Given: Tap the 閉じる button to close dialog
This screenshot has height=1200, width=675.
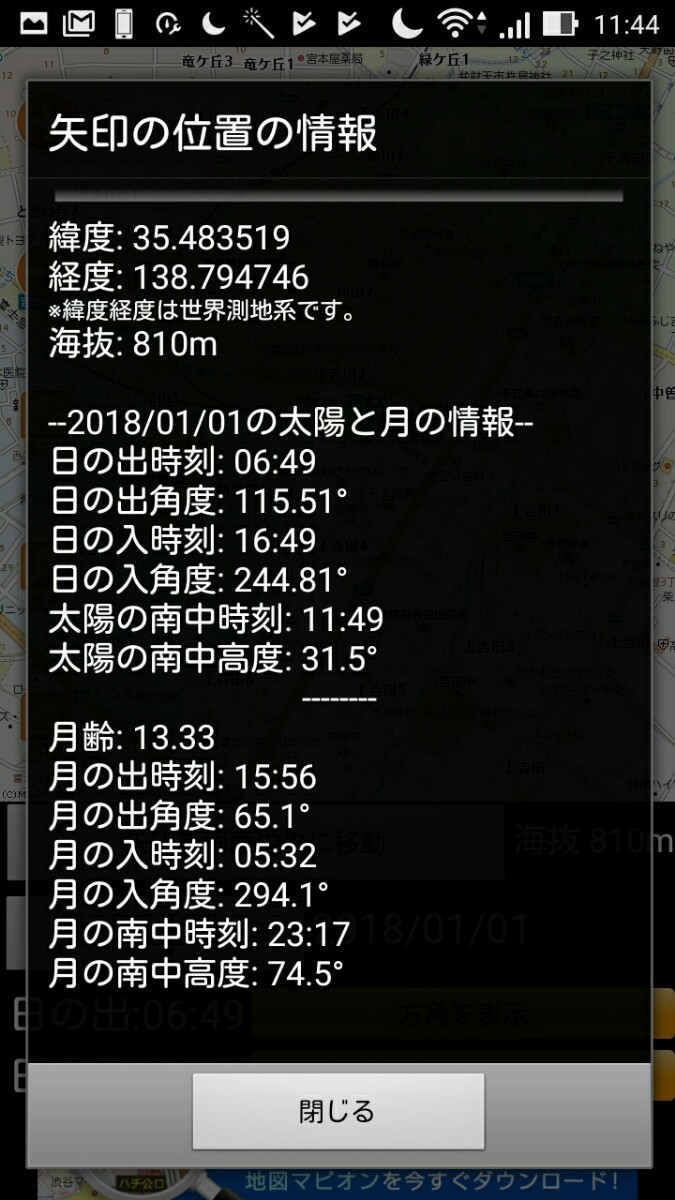Looking at the screenshot, I should (338, 1111).
